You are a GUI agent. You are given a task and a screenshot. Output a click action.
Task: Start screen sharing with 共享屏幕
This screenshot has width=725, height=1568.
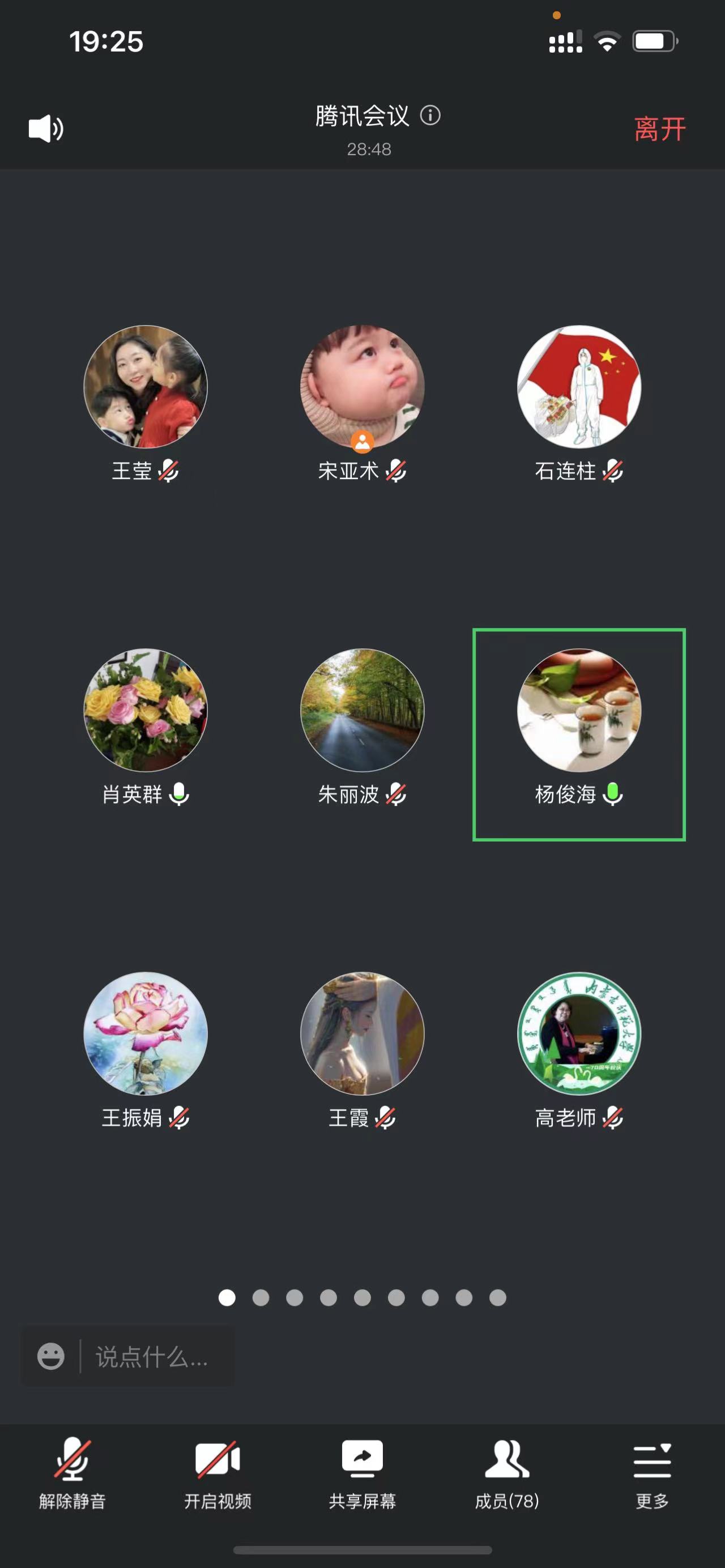(x=362, y=1473)
